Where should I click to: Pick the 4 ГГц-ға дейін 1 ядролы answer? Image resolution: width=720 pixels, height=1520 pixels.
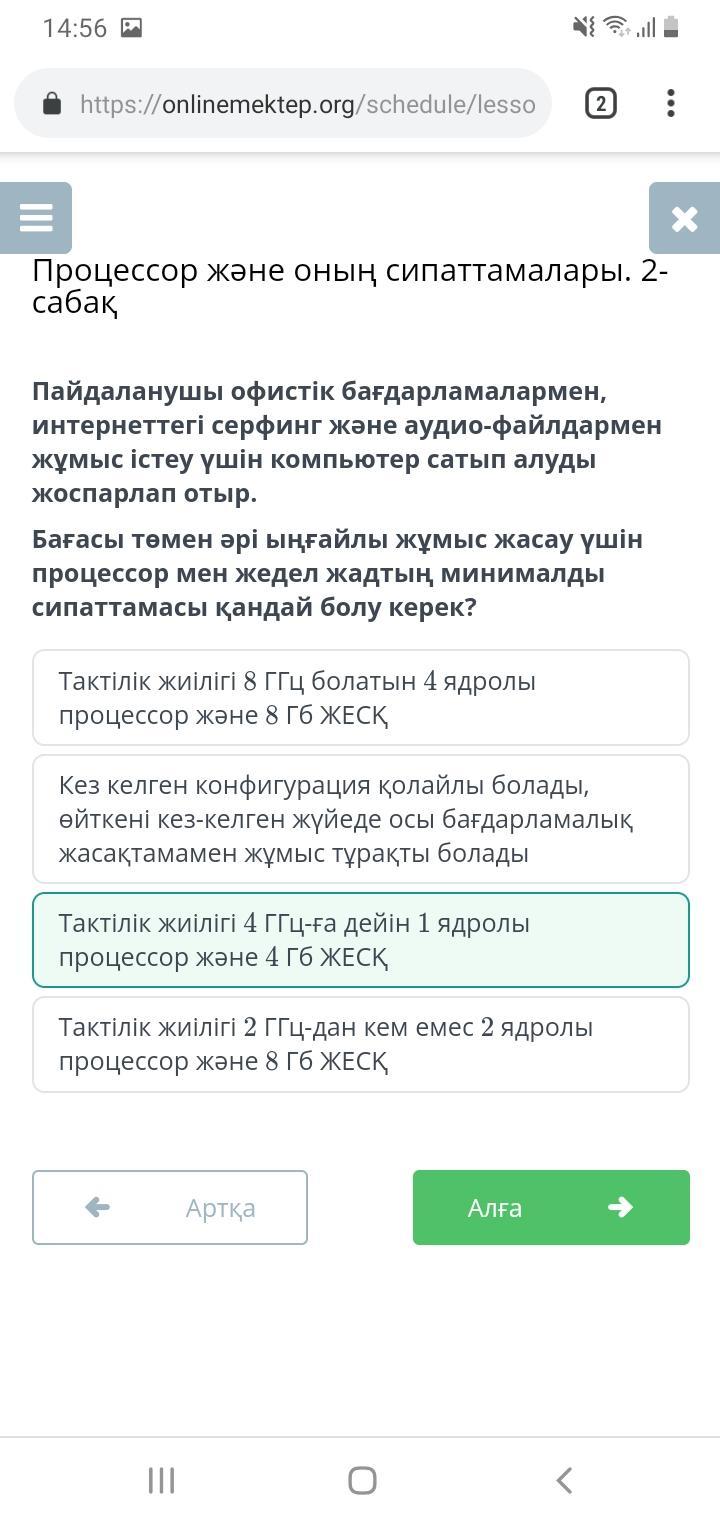361,940
